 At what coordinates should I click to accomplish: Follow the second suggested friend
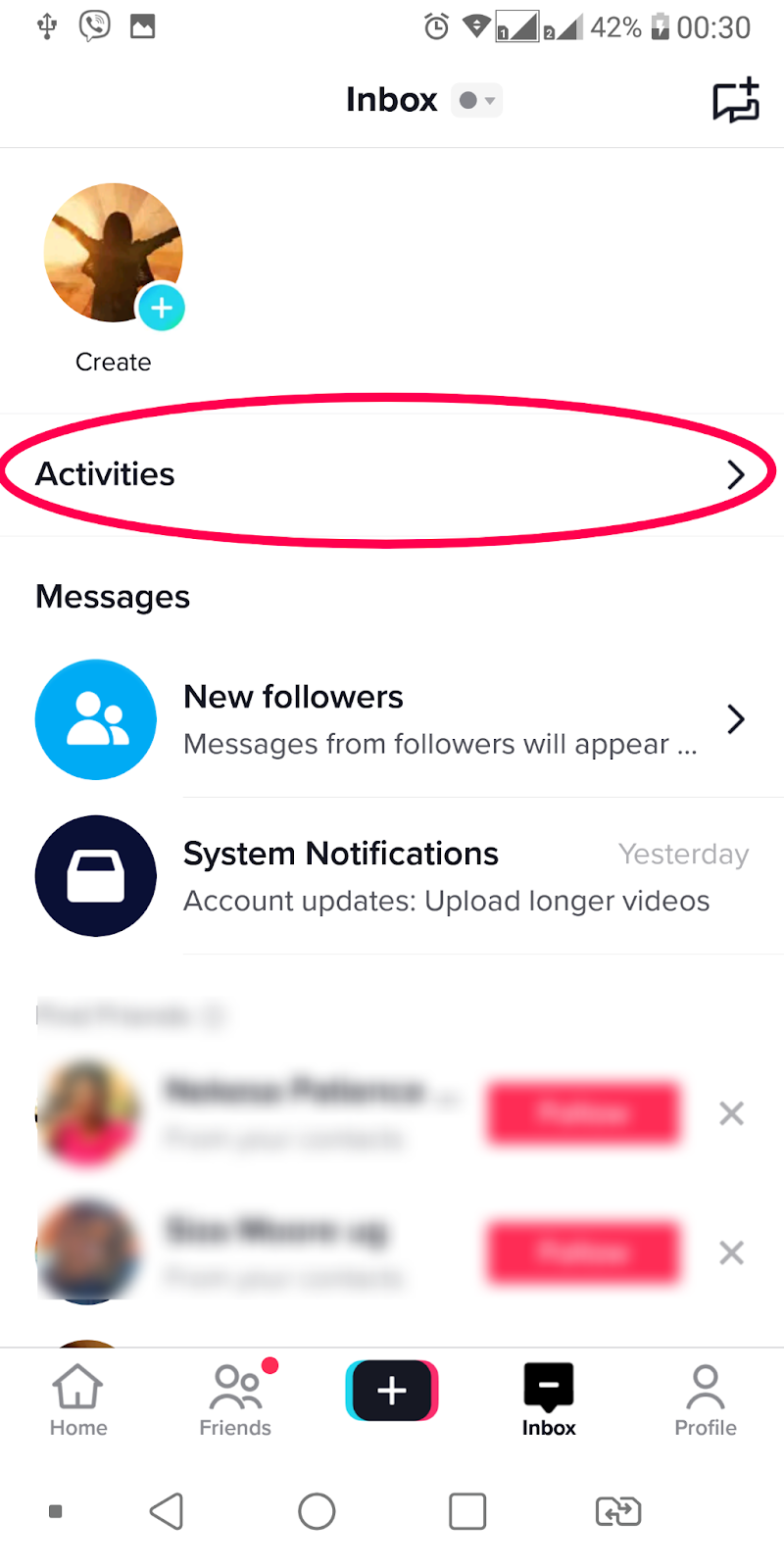(x=583, y=1252)
